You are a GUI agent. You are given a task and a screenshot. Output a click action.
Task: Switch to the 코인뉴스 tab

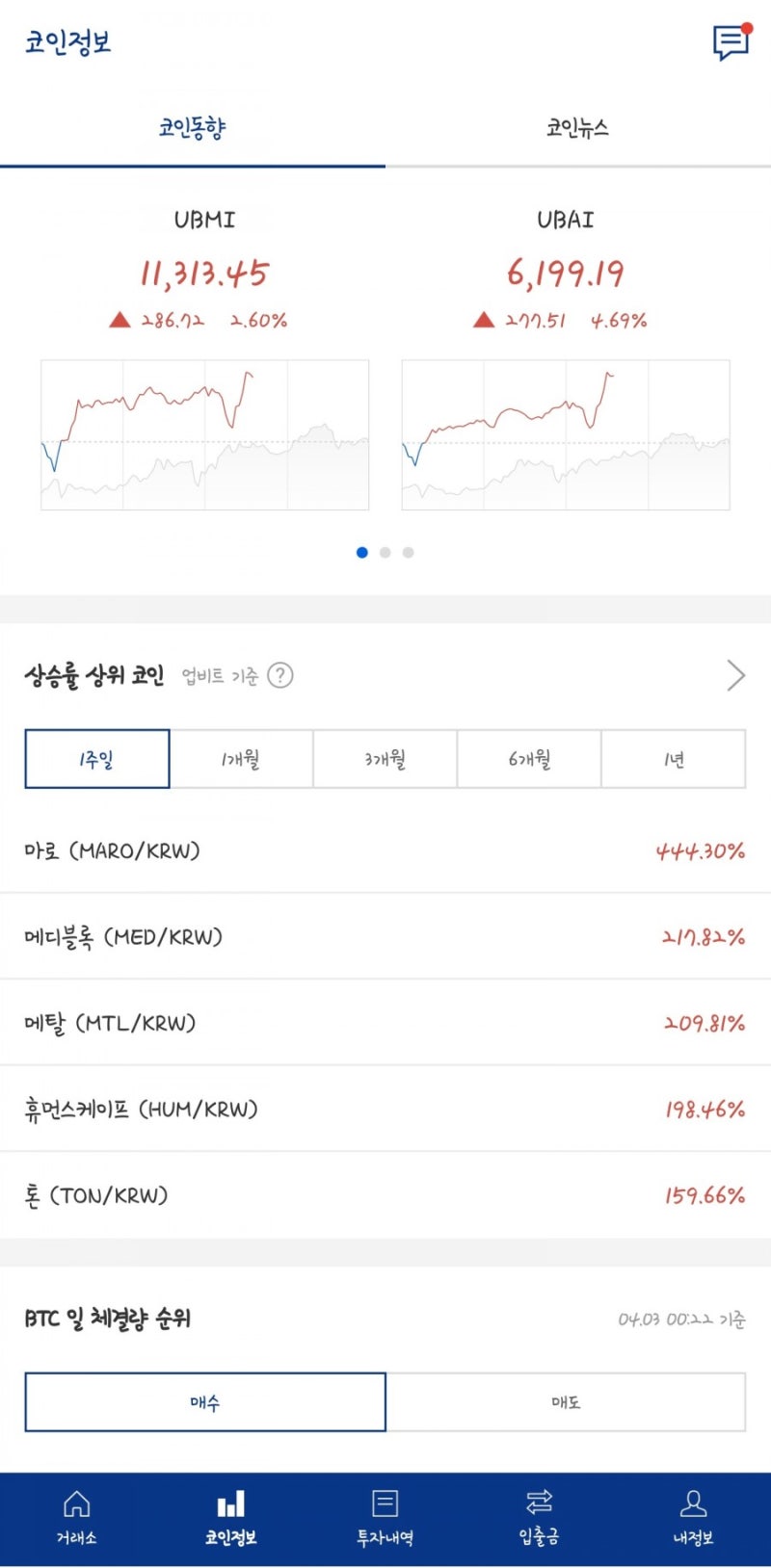(x=578, y=127)
